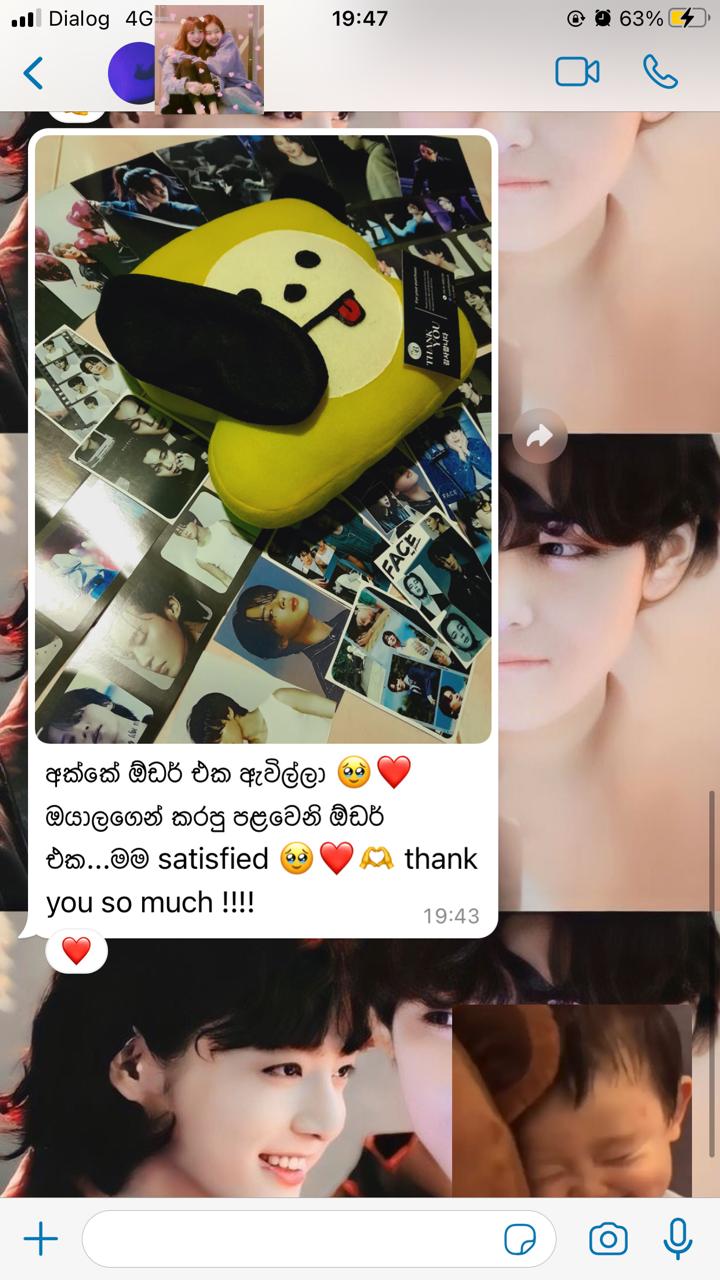This screenshot has width=720, height=1280.
Task: Open the attachment plus menu
Action: tap(40, 1240)
